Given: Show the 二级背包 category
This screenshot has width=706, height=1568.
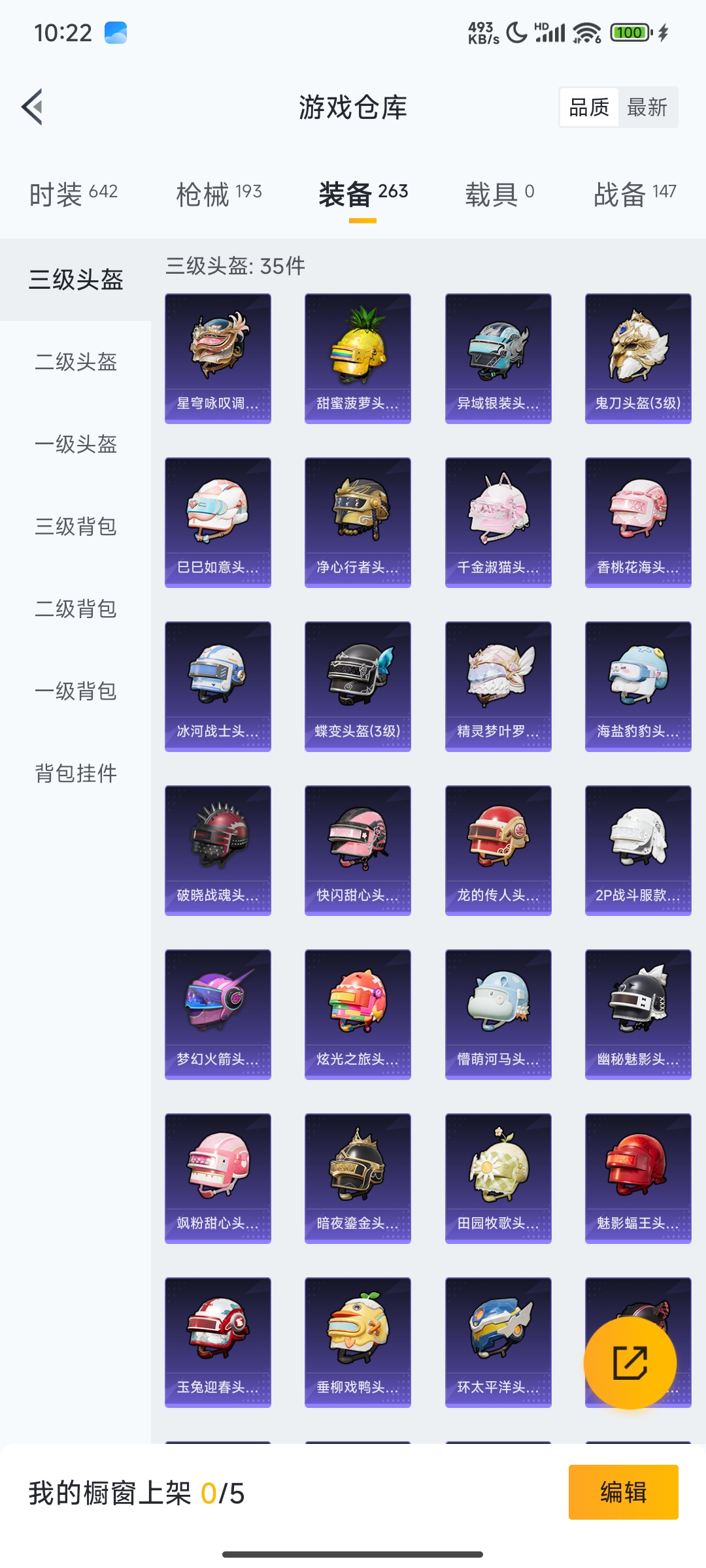Looking at the screenshot, I should point(76,609).
